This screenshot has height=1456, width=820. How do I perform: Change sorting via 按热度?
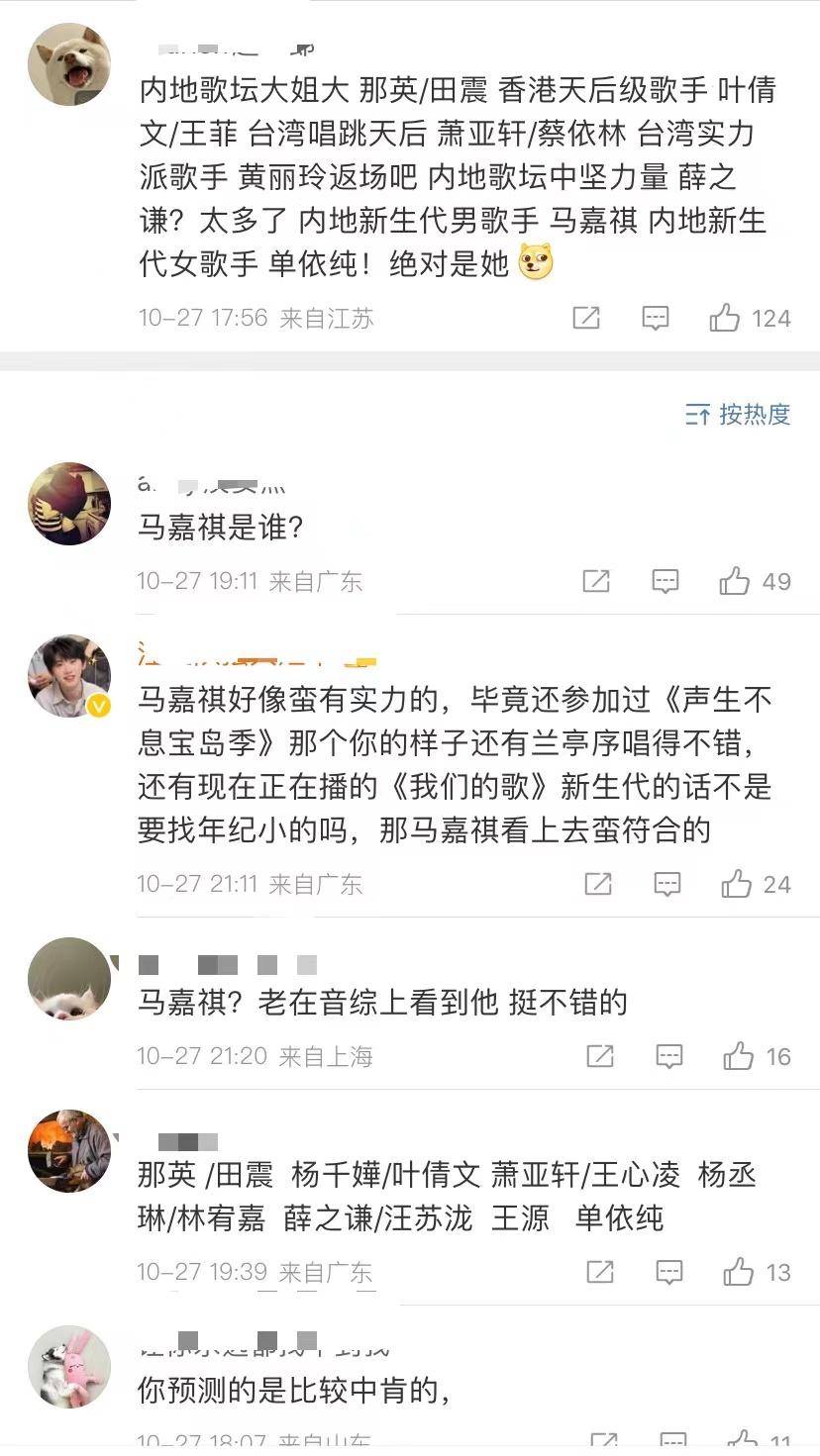point(738,414)
